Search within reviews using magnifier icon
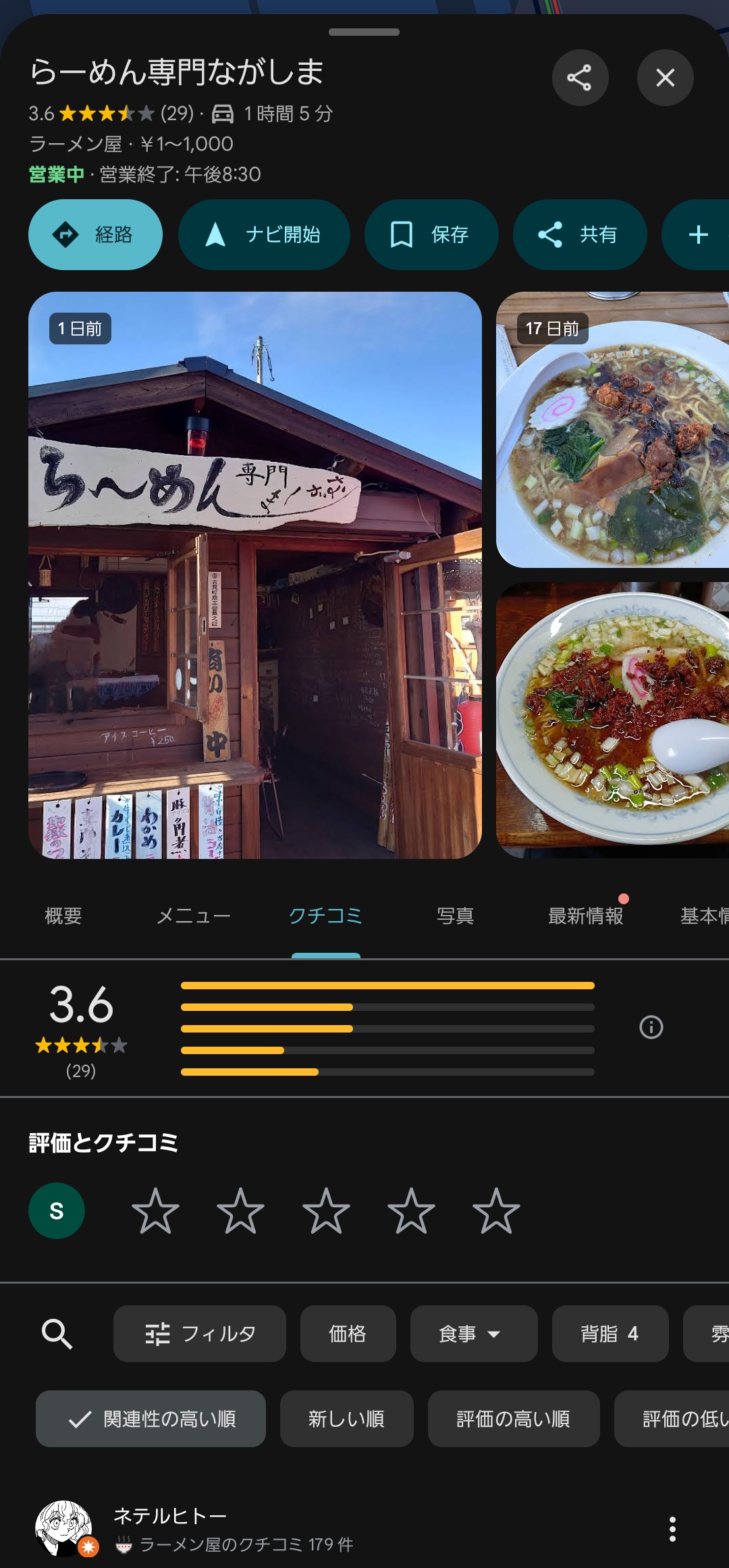Image resolution: width=729 pixels, height=1568 pixels. (57, 1334)
